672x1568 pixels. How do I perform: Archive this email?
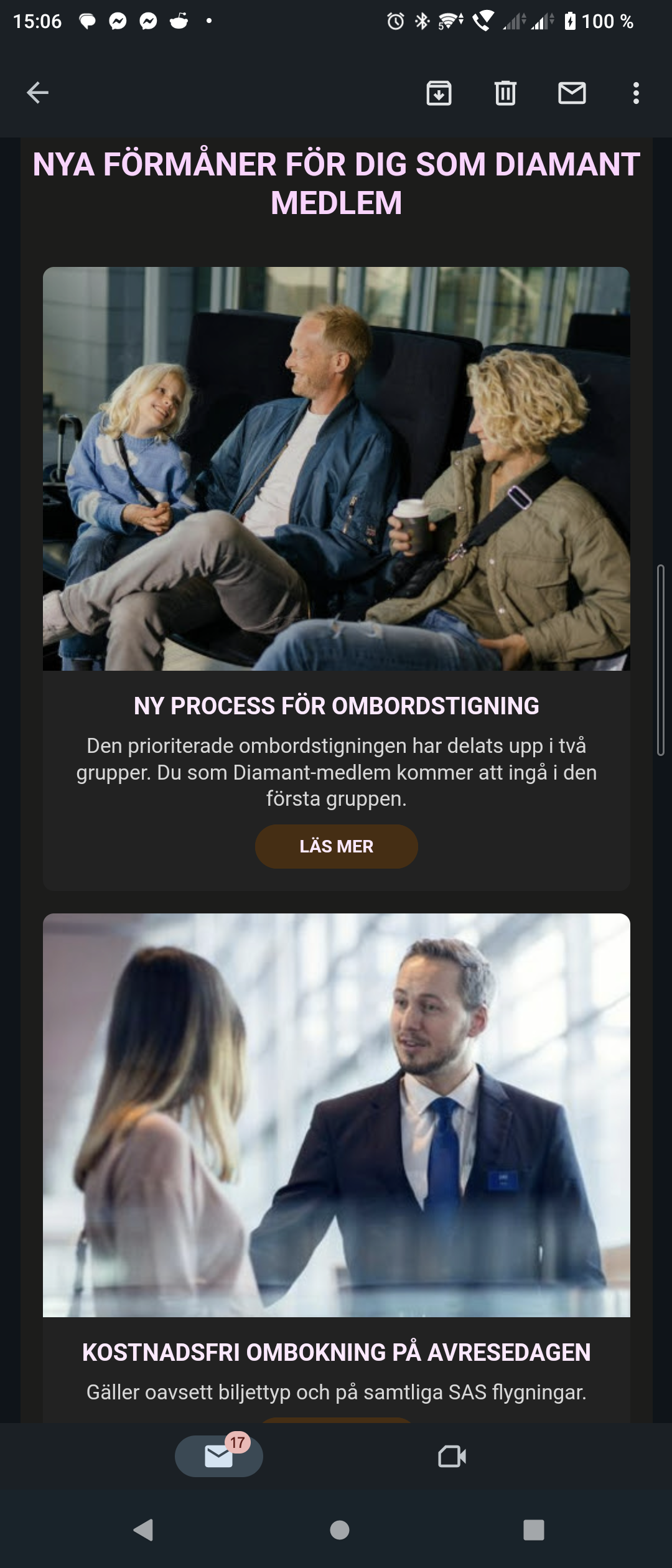(x=439, y=93)
